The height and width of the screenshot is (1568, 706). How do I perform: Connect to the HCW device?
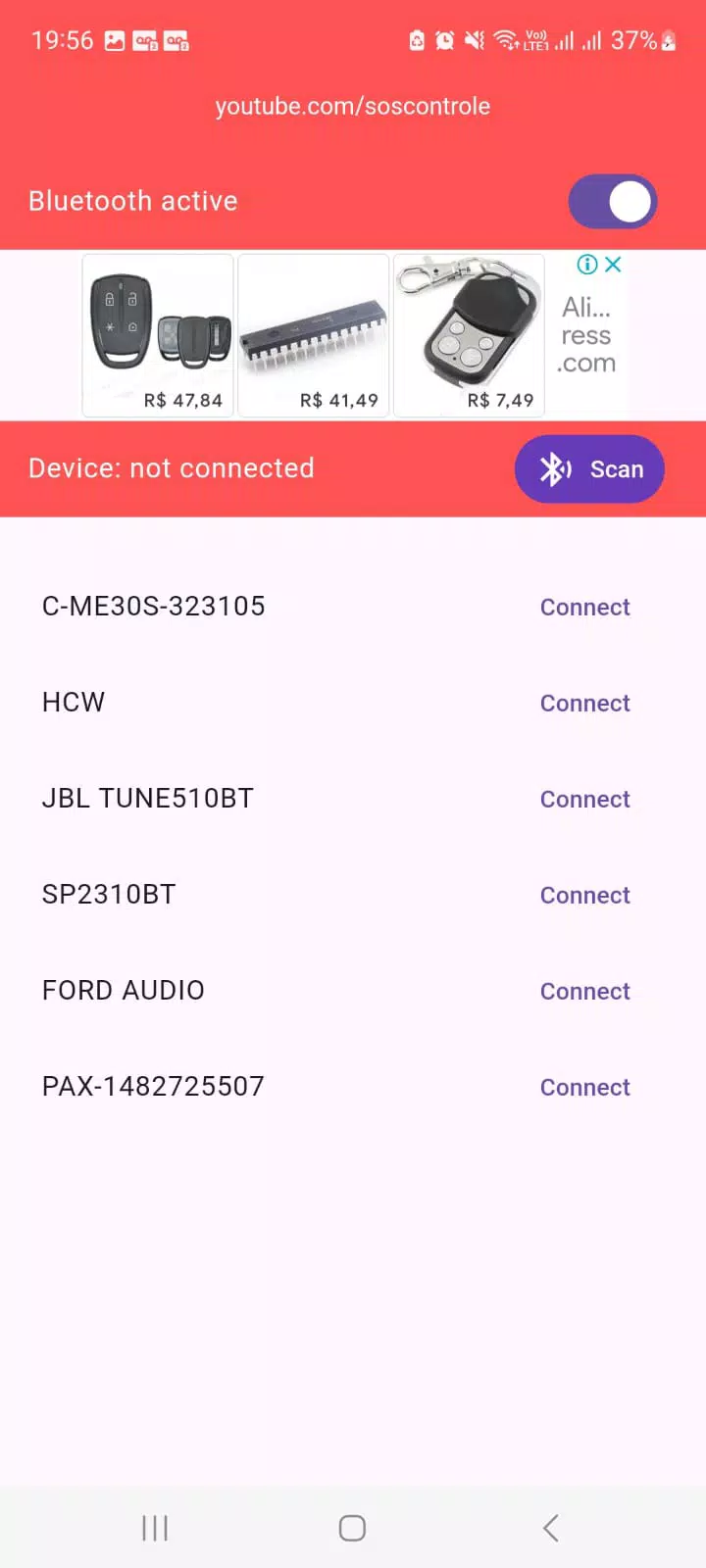click(x=584, y=704)
